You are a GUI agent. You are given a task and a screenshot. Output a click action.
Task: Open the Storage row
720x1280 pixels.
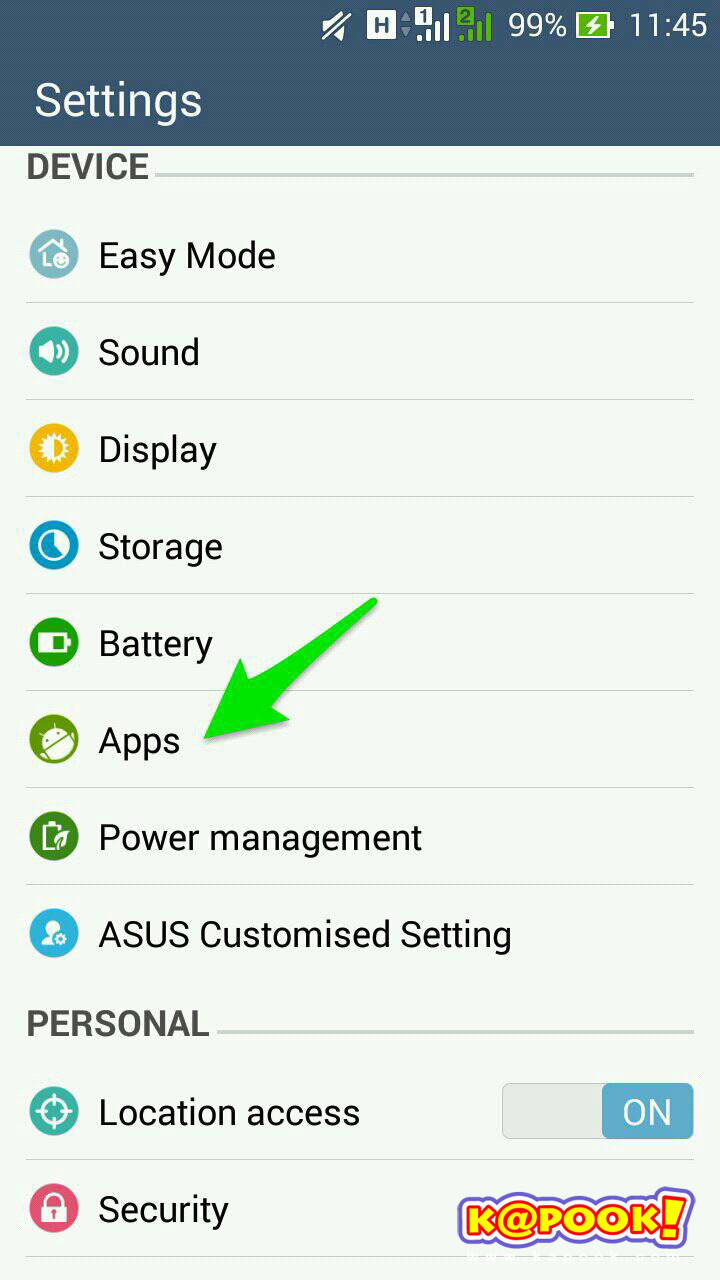tap(360, 546)
